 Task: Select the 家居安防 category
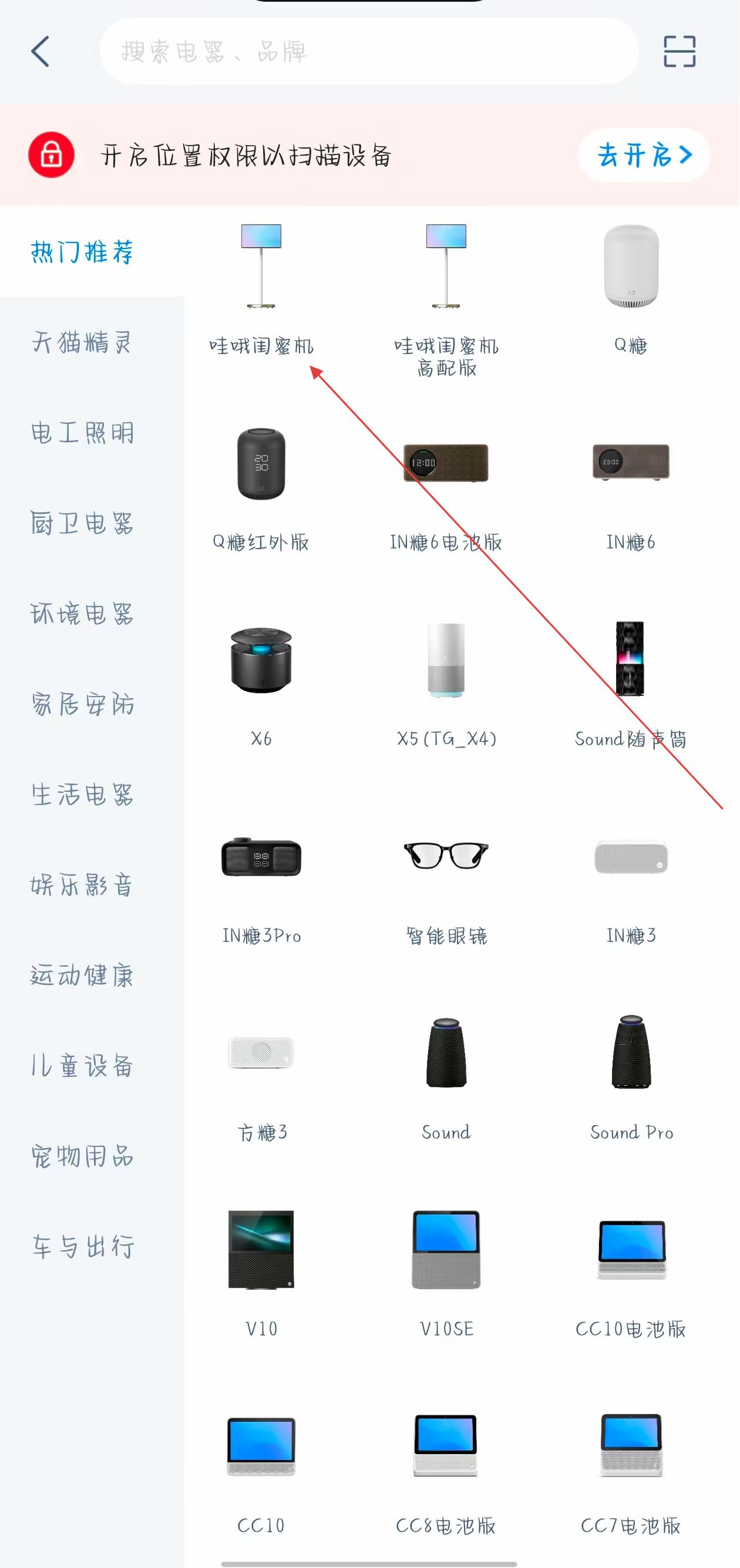[x=82, y=704]
